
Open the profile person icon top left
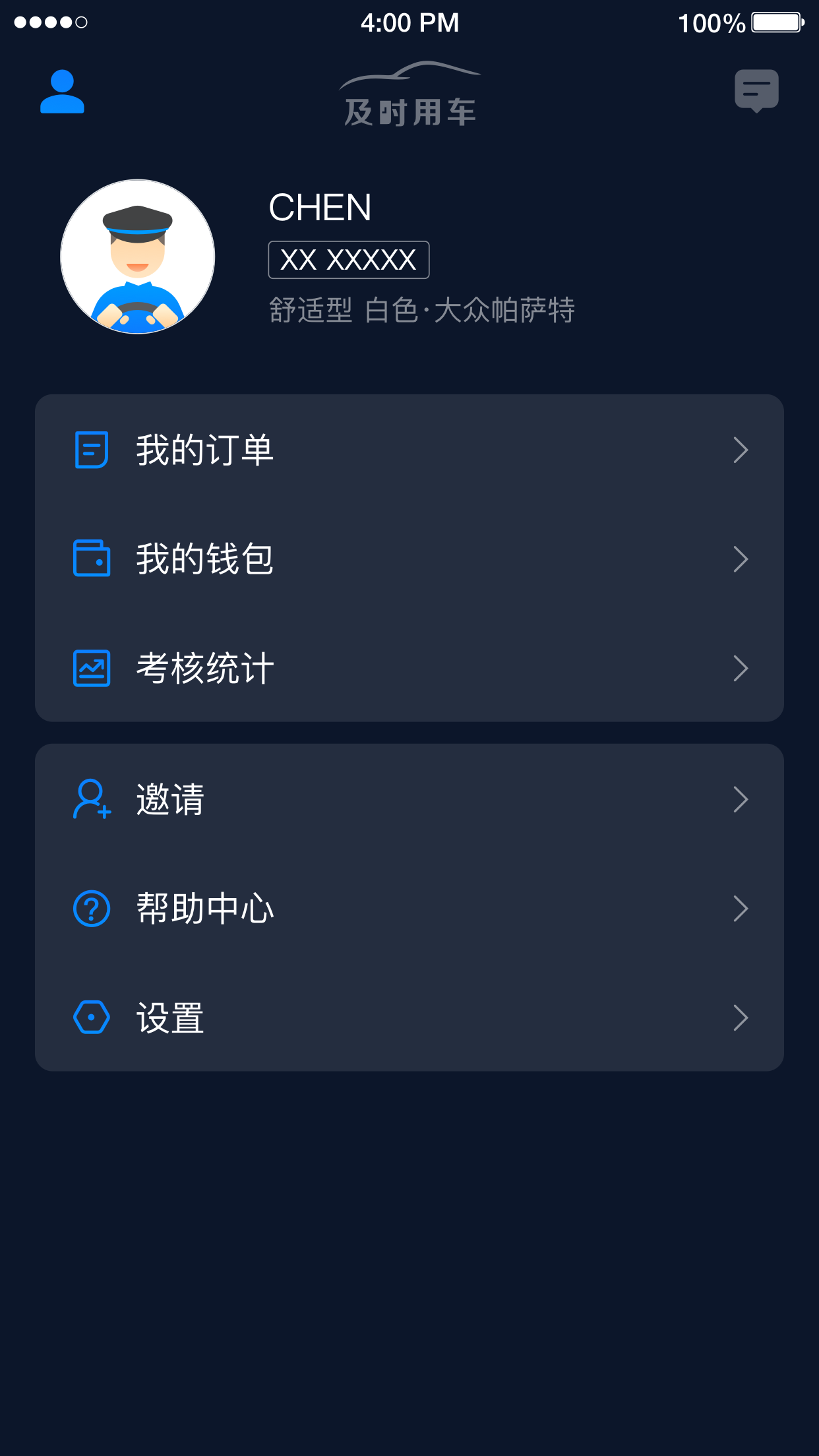click(62, 91)
